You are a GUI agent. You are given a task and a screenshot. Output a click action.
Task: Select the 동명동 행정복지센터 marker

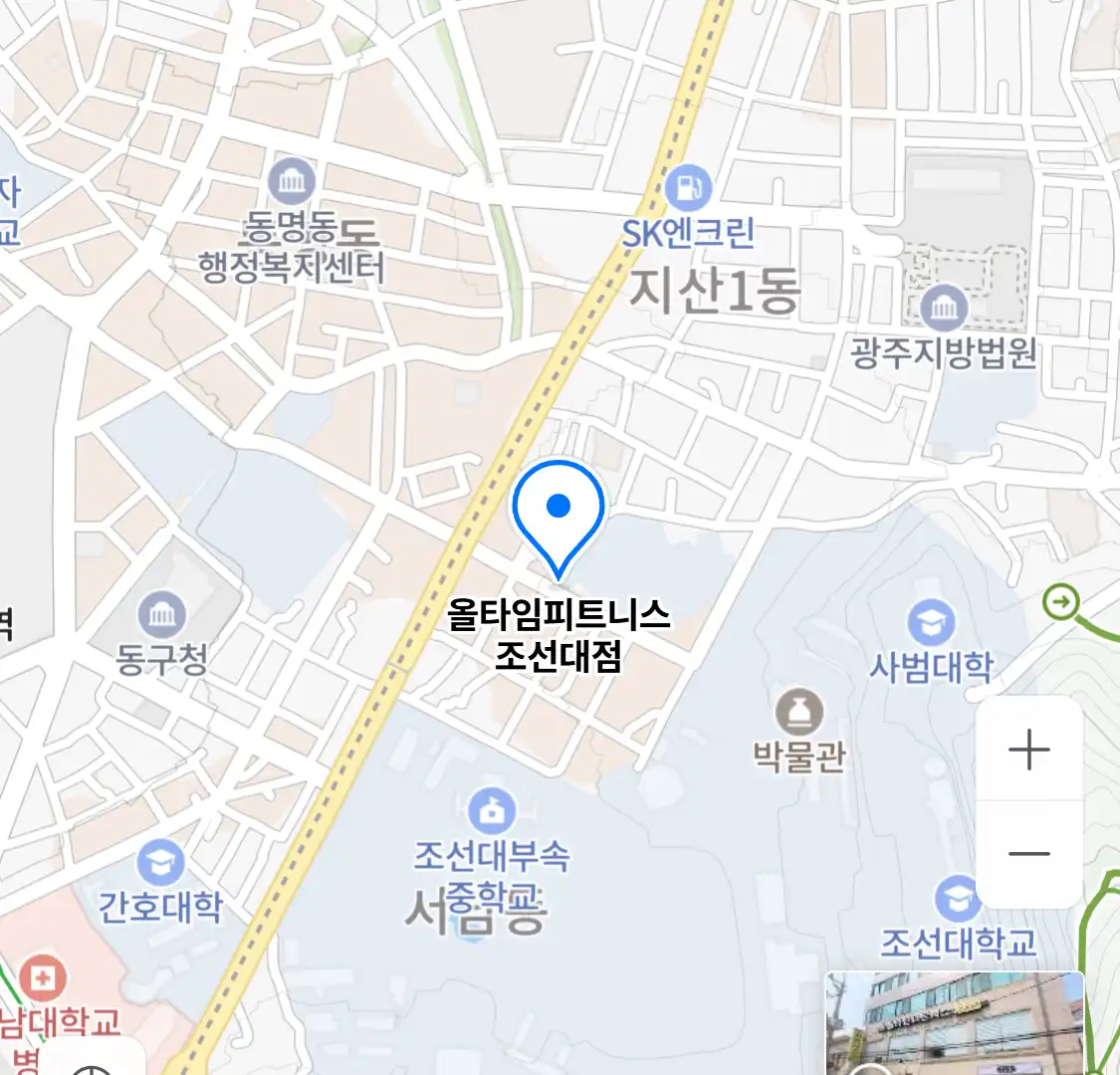[x=292, y=182]
